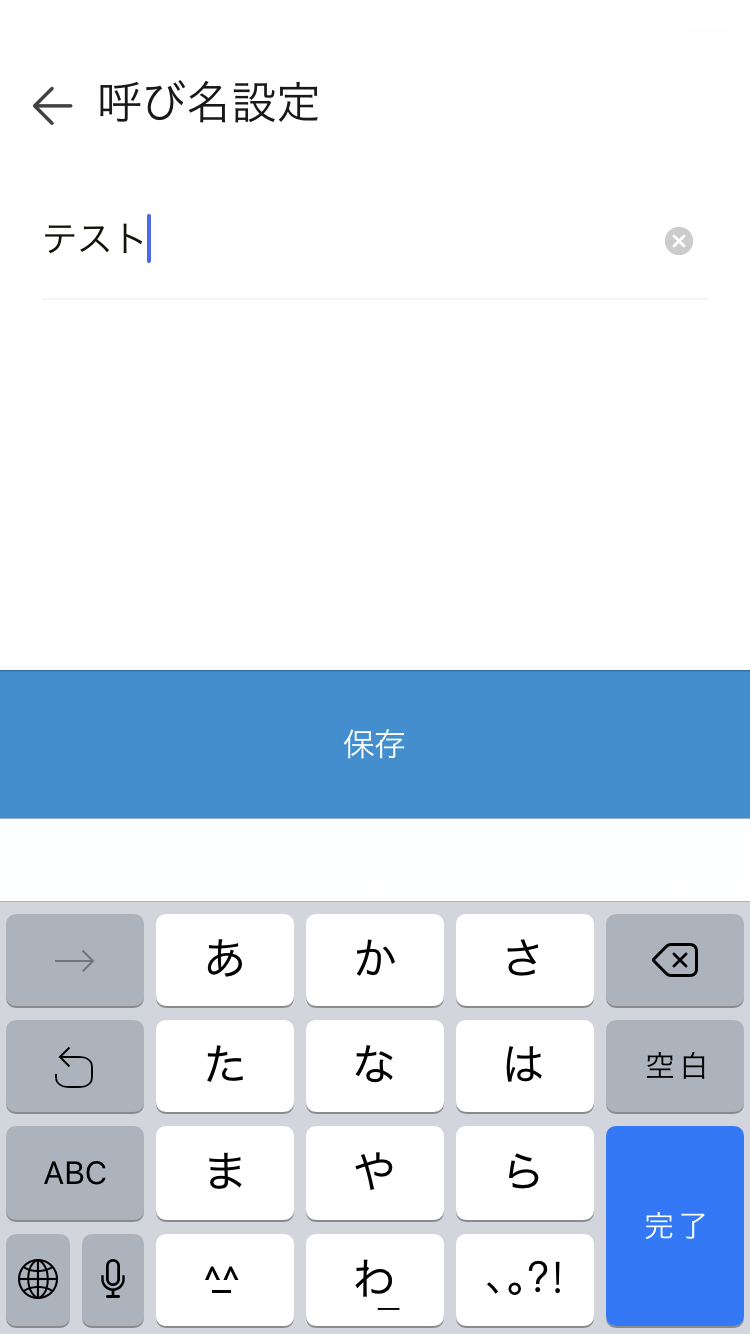750x1334 pixels.
Task: Go back from 呼び名設定 screen
Action: point(52,105)
